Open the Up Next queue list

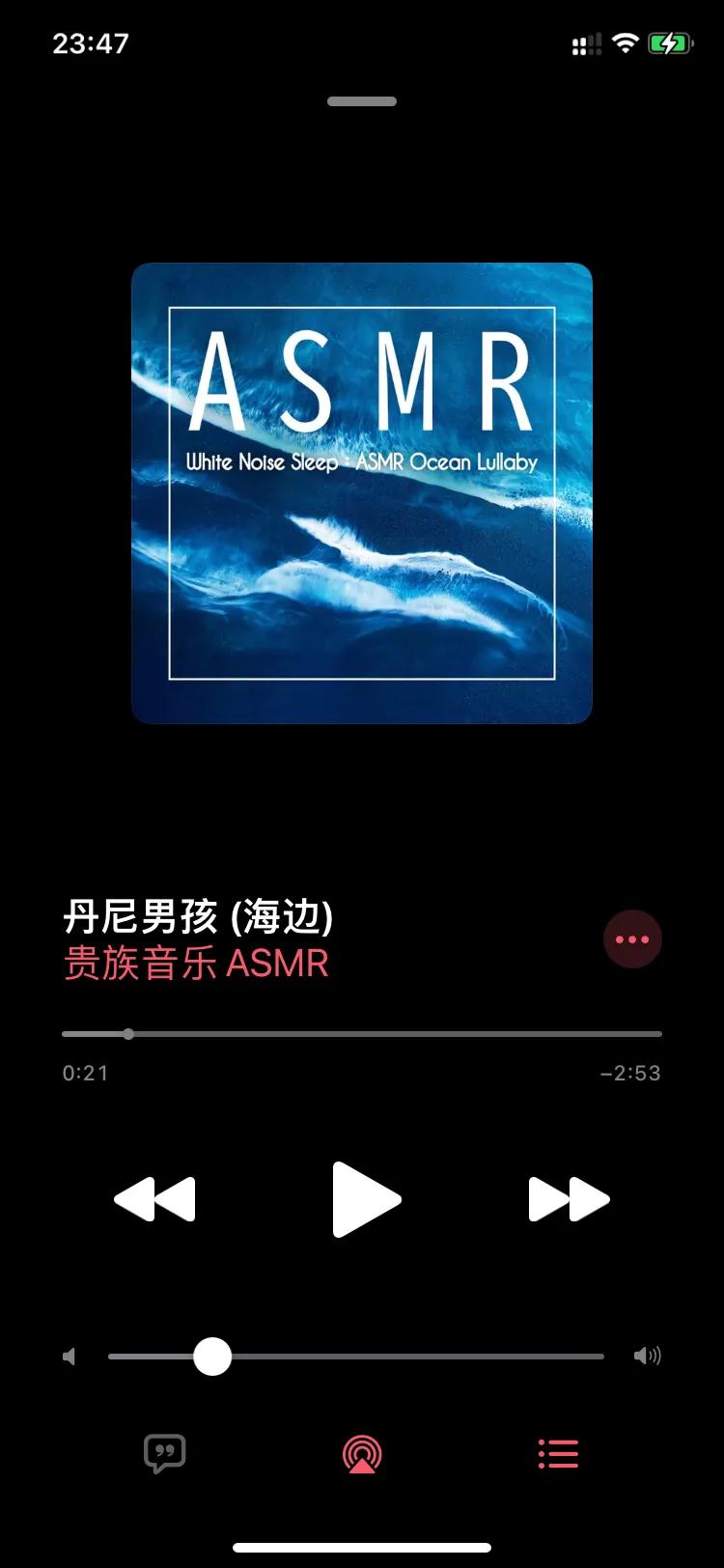(558, 1452)
